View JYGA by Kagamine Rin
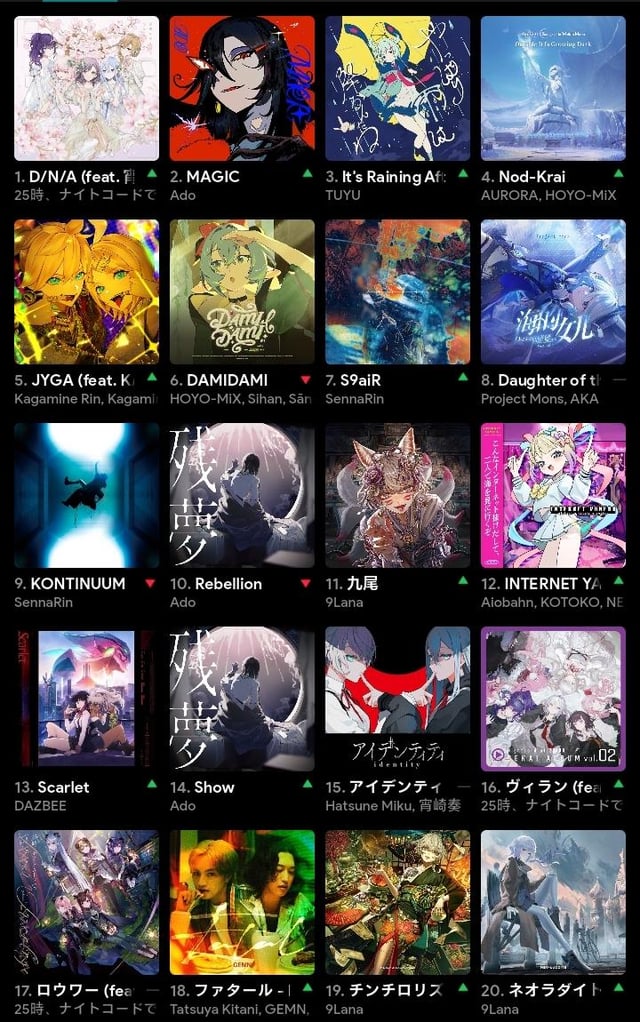The width and height of the screenshot is (640, 1022). click(86, 292)
